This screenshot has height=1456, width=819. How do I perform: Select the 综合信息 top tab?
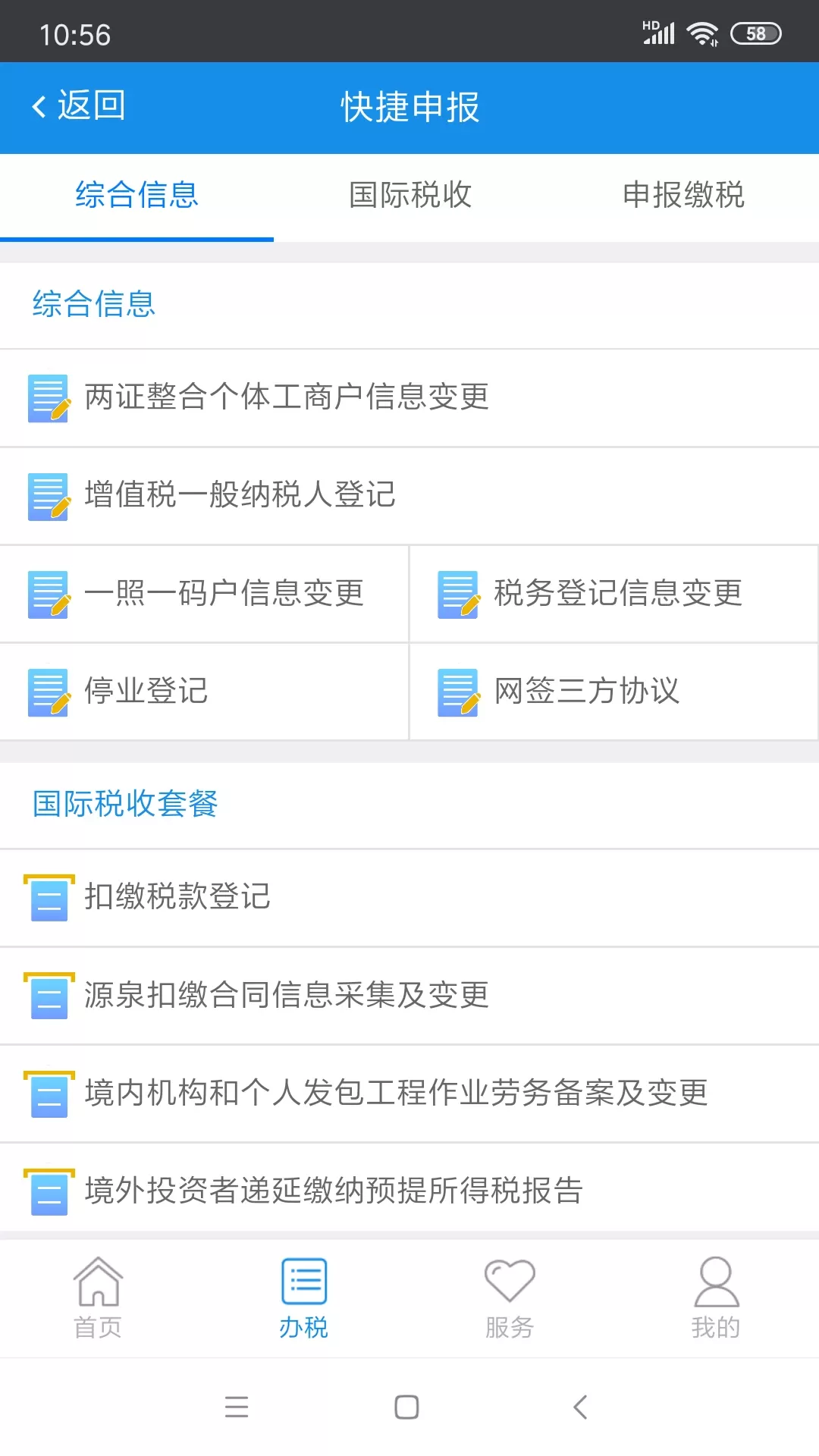(x=136, y=196)
